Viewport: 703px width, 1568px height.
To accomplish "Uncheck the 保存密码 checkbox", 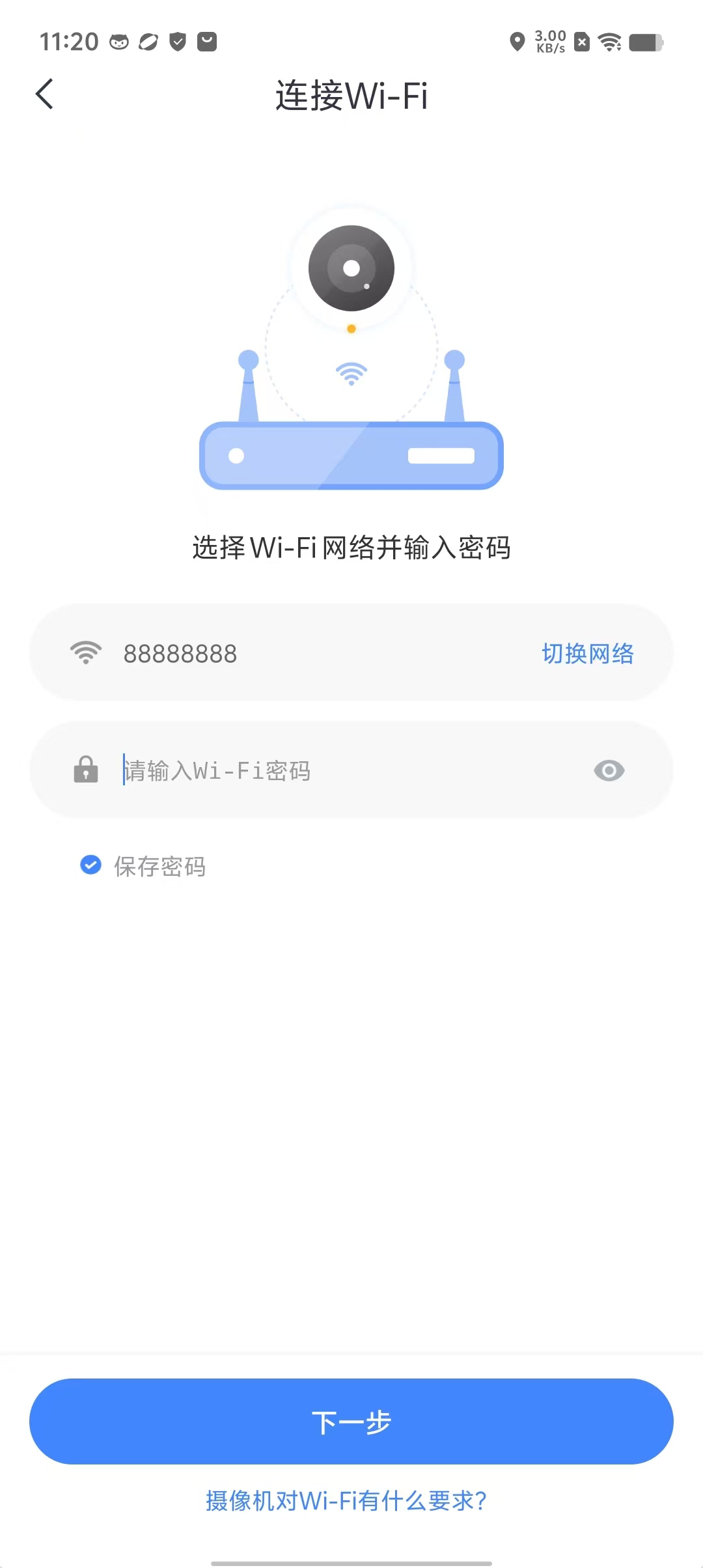I will coord(90,865).
